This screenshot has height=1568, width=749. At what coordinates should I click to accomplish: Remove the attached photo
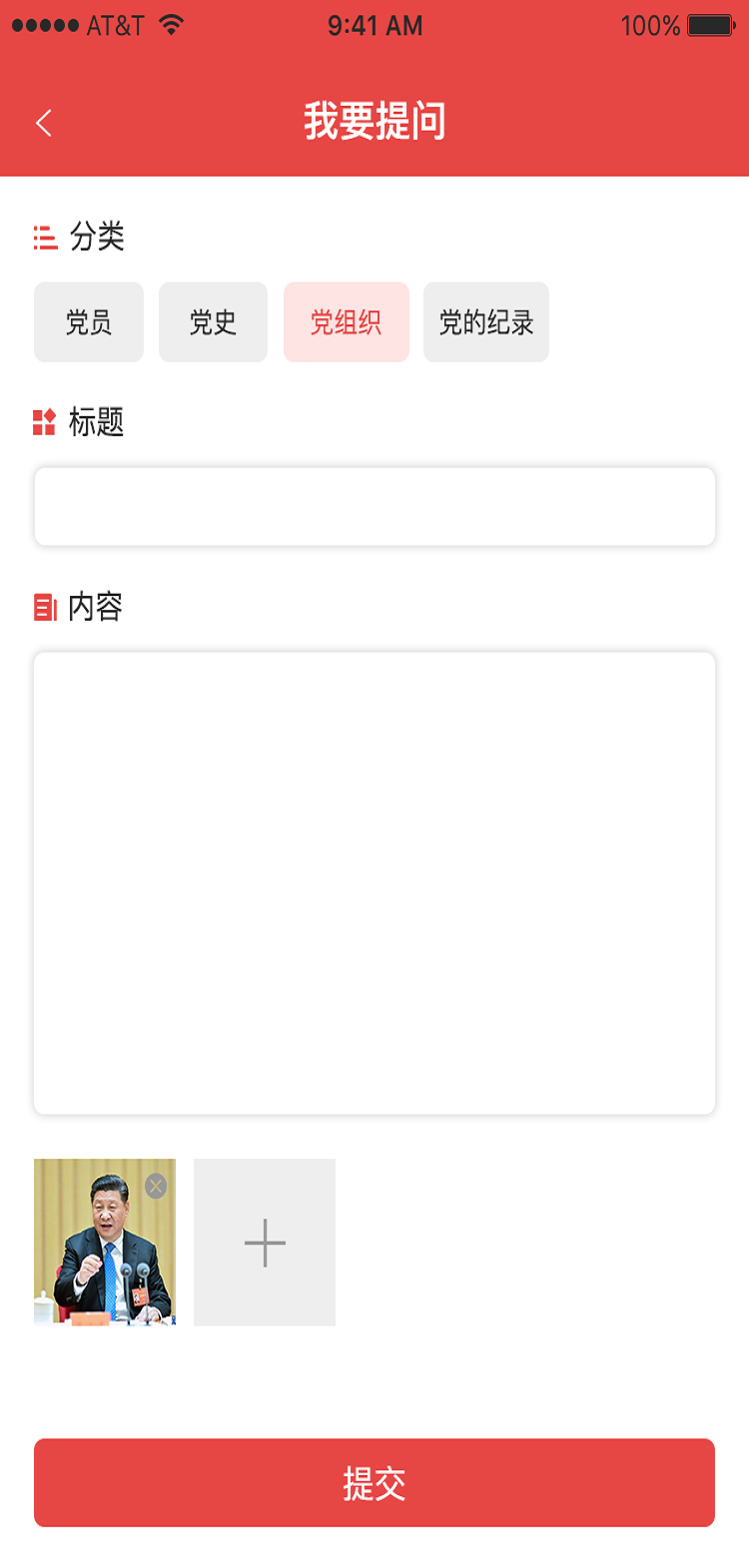(156, 1186)
